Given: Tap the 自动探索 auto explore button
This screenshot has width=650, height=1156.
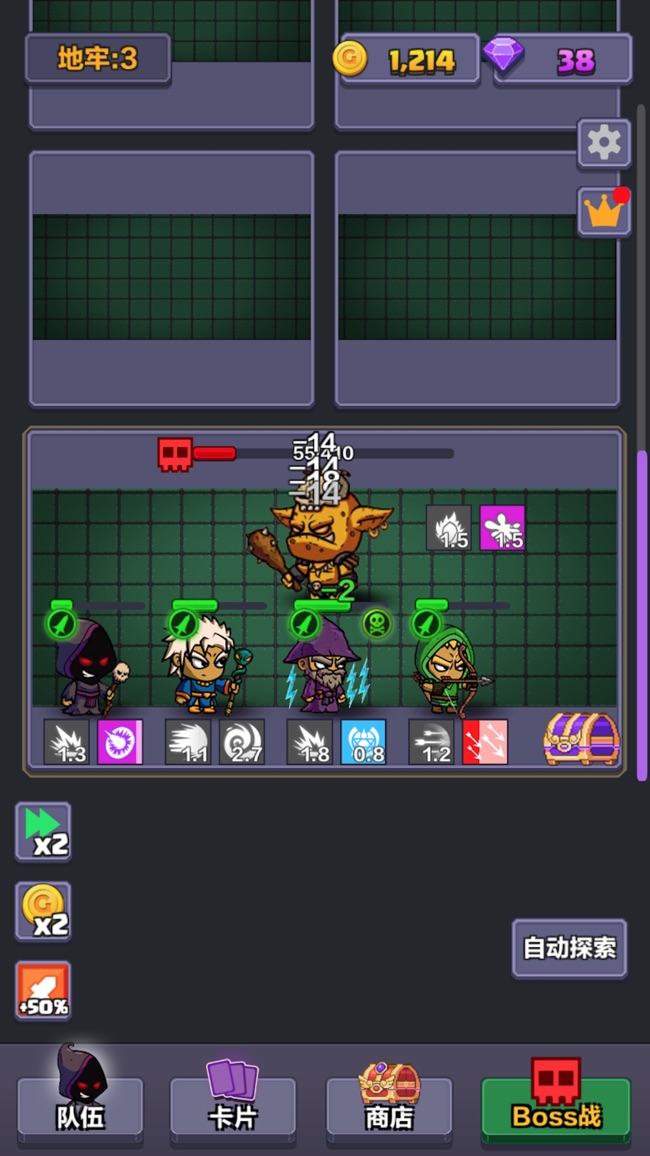Looking at the screenshot, I should pos(569,948).
